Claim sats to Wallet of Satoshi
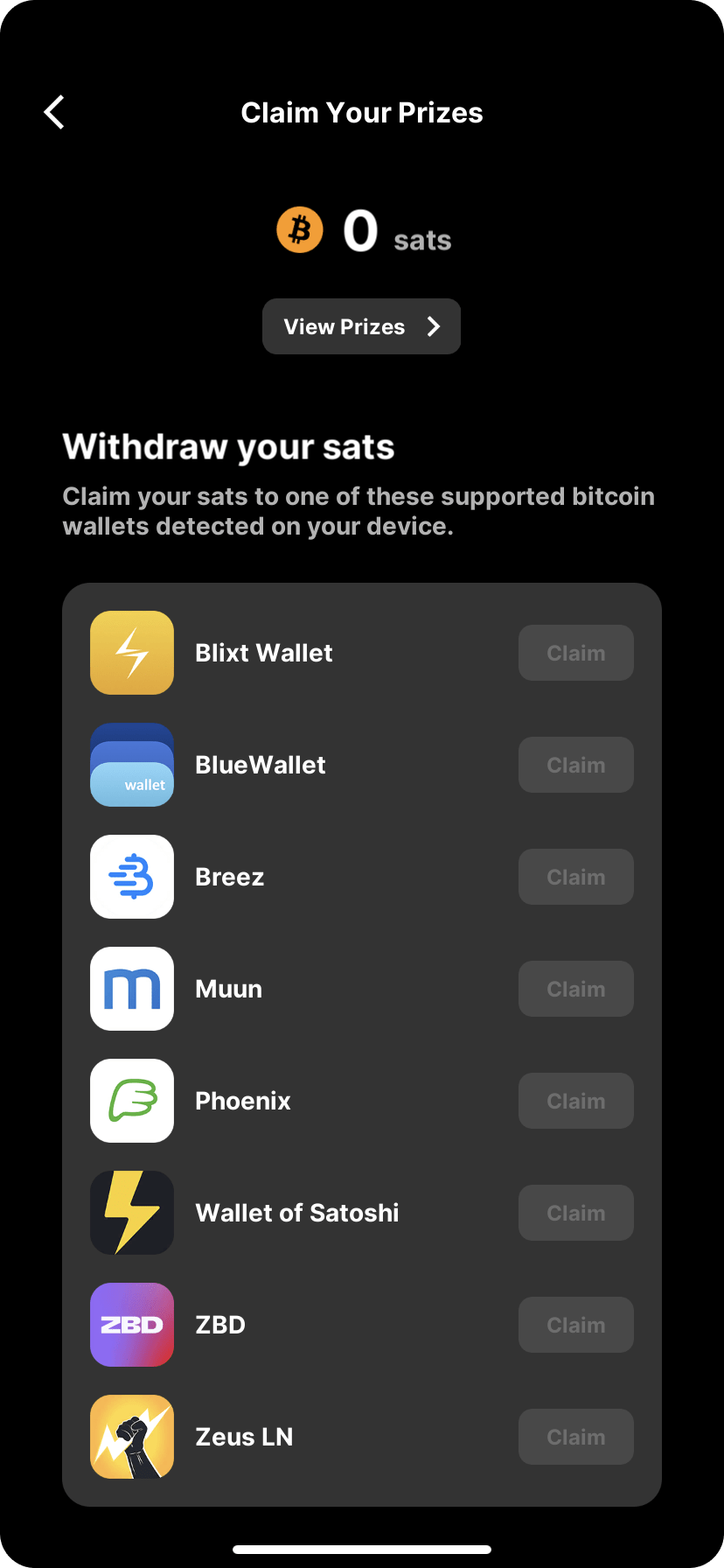Screen dimensions: 724x1568 [575, 1213]
